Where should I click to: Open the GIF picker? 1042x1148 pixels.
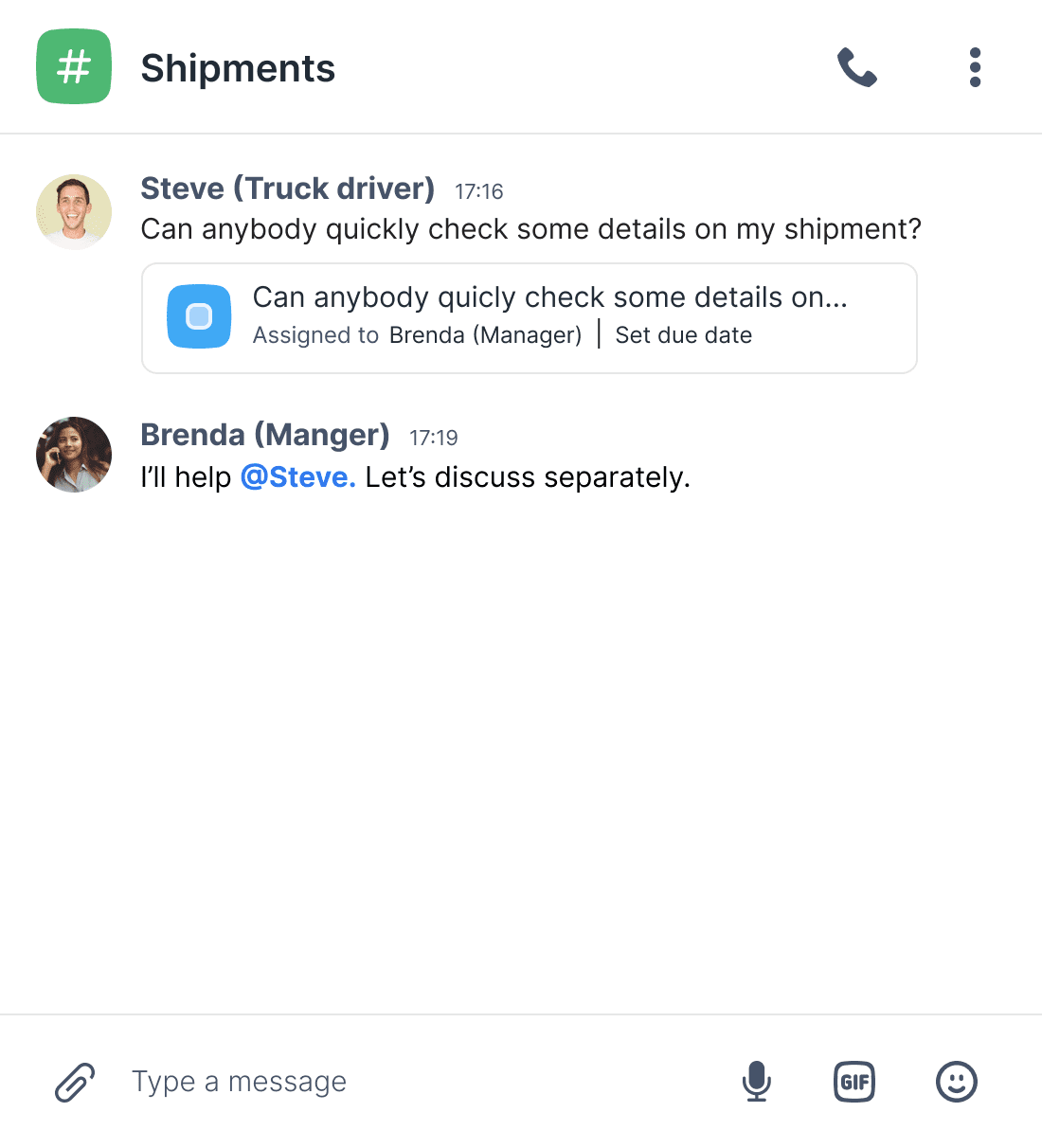click(x=854, y=1082)
